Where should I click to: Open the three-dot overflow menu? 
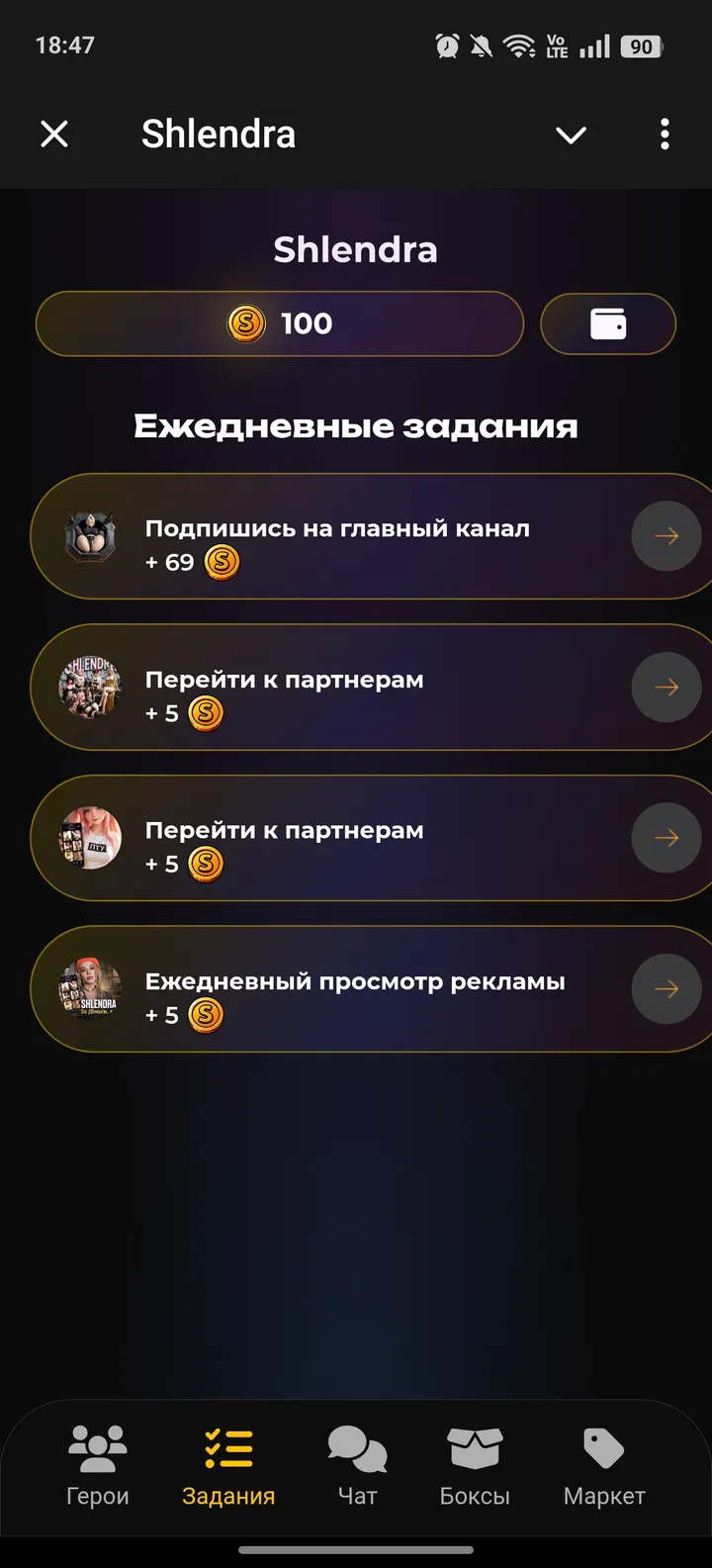pyautogui.click(x=665, y=134)
